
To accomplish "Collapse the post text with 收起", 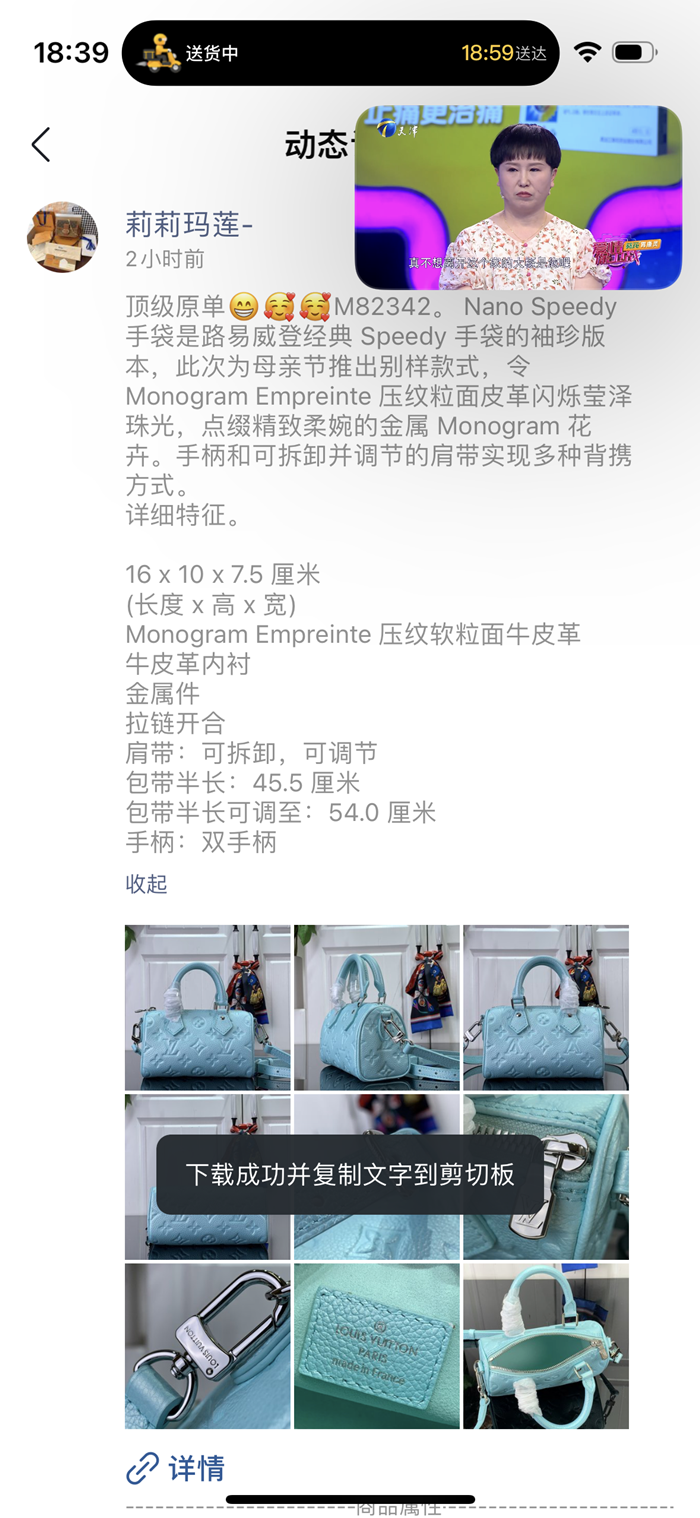I will (x=146, y=884).
